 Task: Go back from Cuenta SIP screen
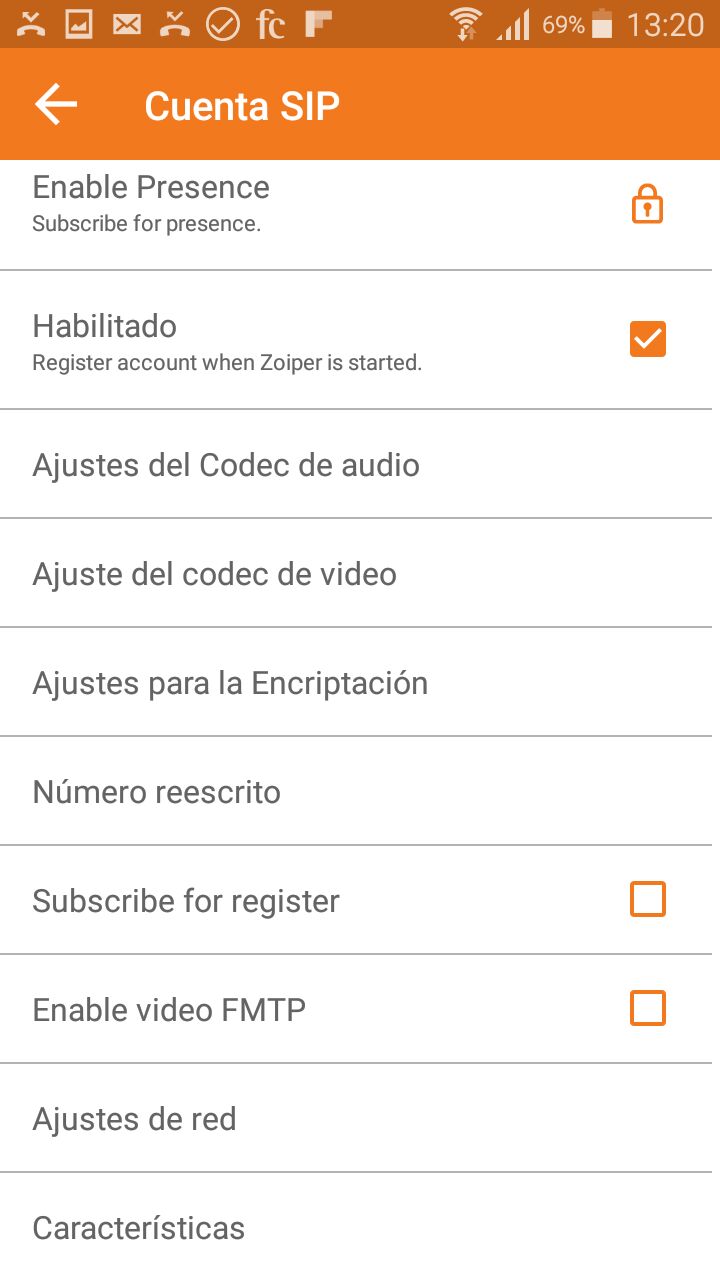tap(56, 105)
